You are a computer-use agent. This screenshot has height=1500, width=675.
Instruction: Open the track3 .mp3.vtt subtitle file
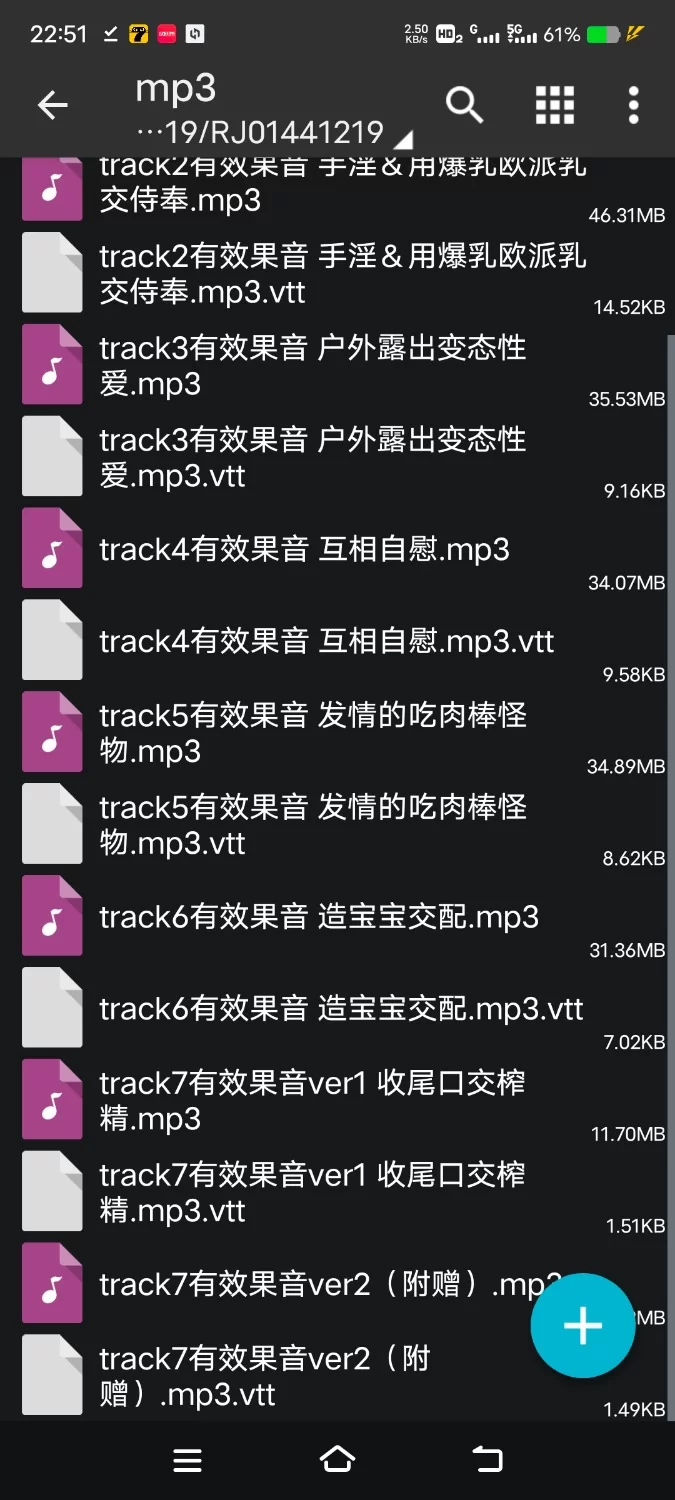tap(312, 458)
